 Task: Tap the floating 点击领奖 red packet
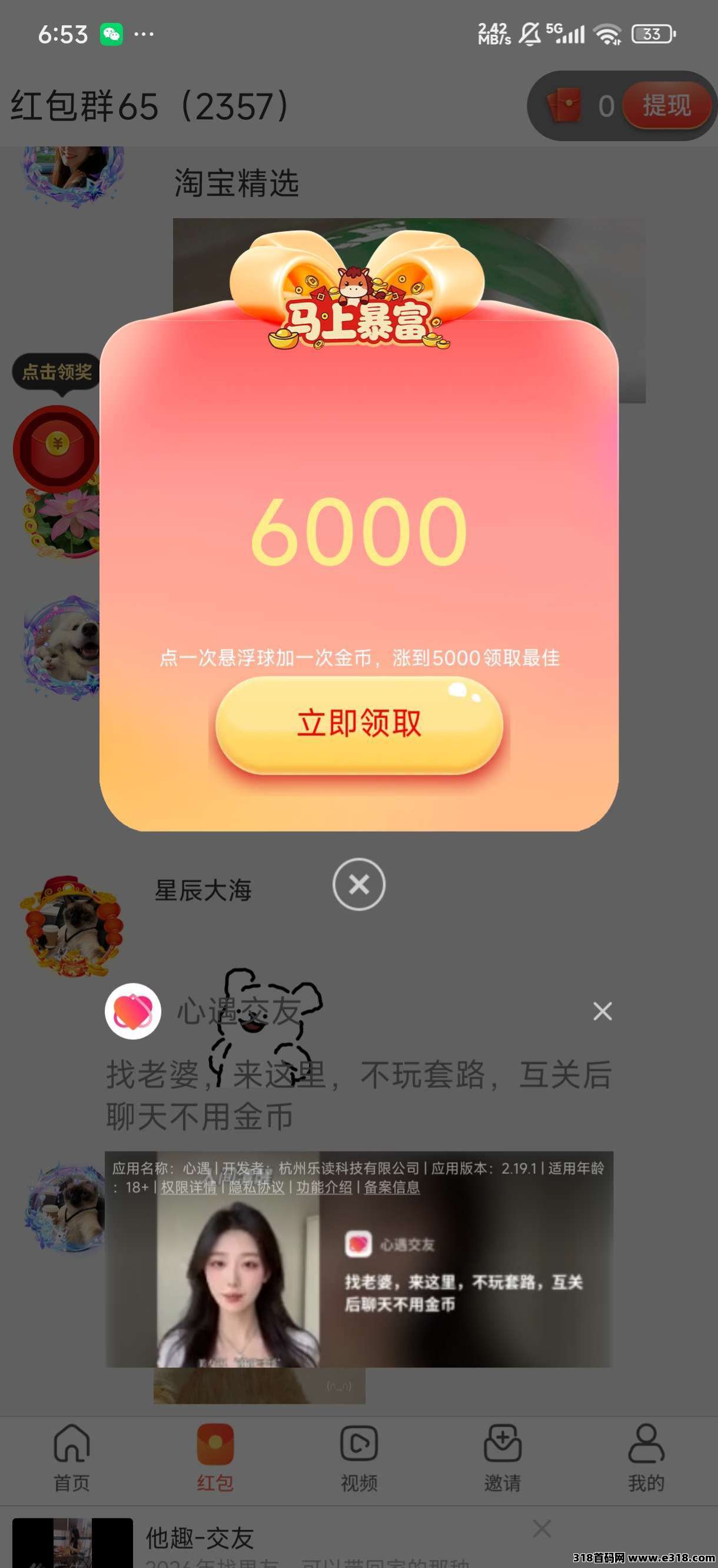pyautogui.click(x=56, y=448)
